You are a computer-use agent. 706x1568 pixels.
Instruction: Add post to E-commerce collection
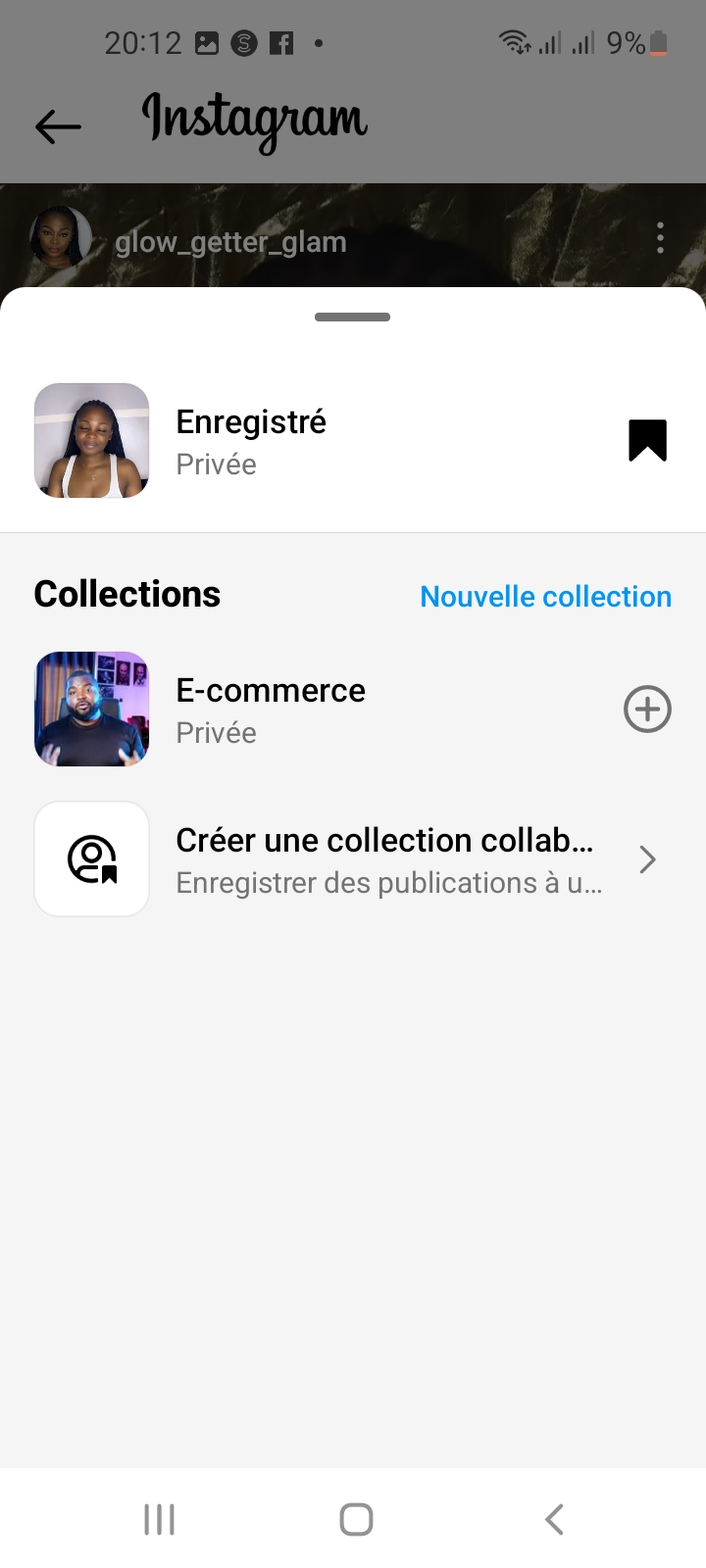(647, 710)
